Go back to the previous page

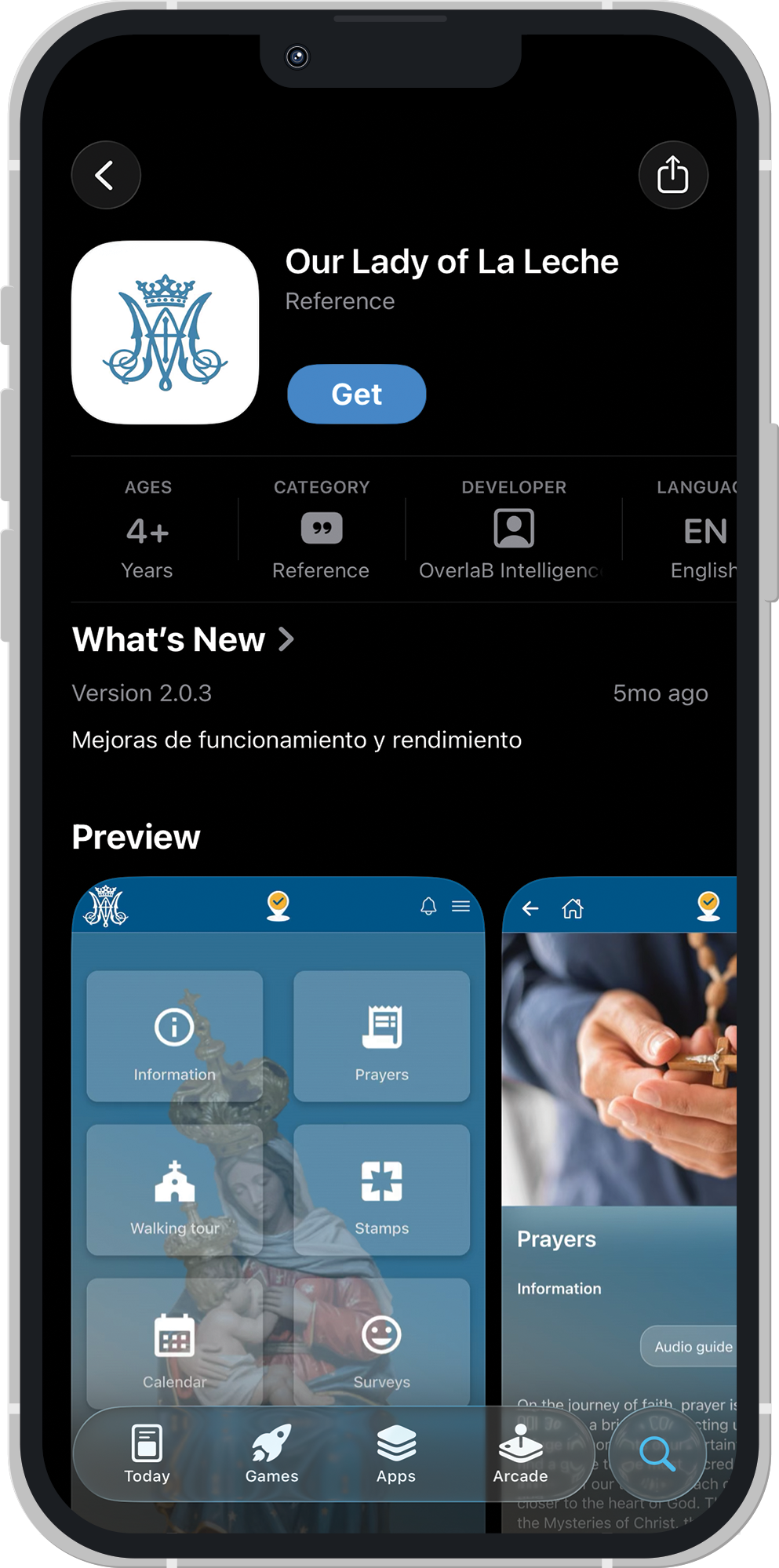click(x=106, y=175)
